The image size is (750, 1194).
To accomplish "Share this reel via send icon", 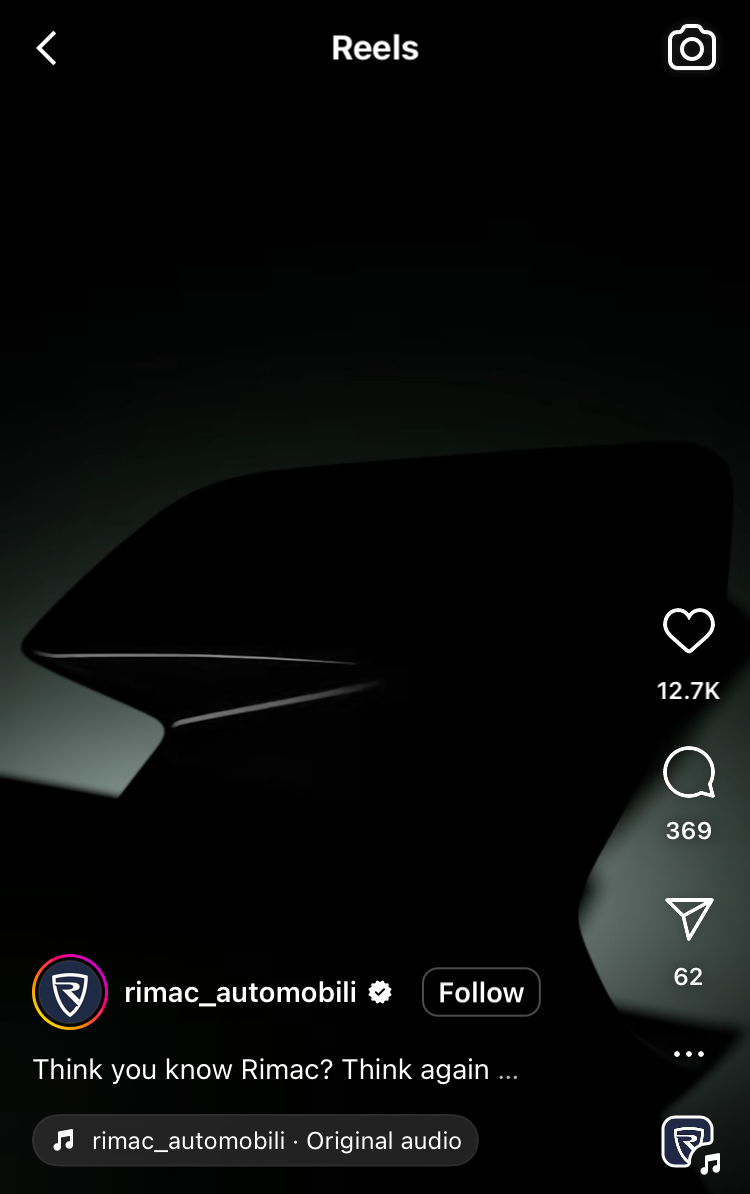I will click(688, 919).
